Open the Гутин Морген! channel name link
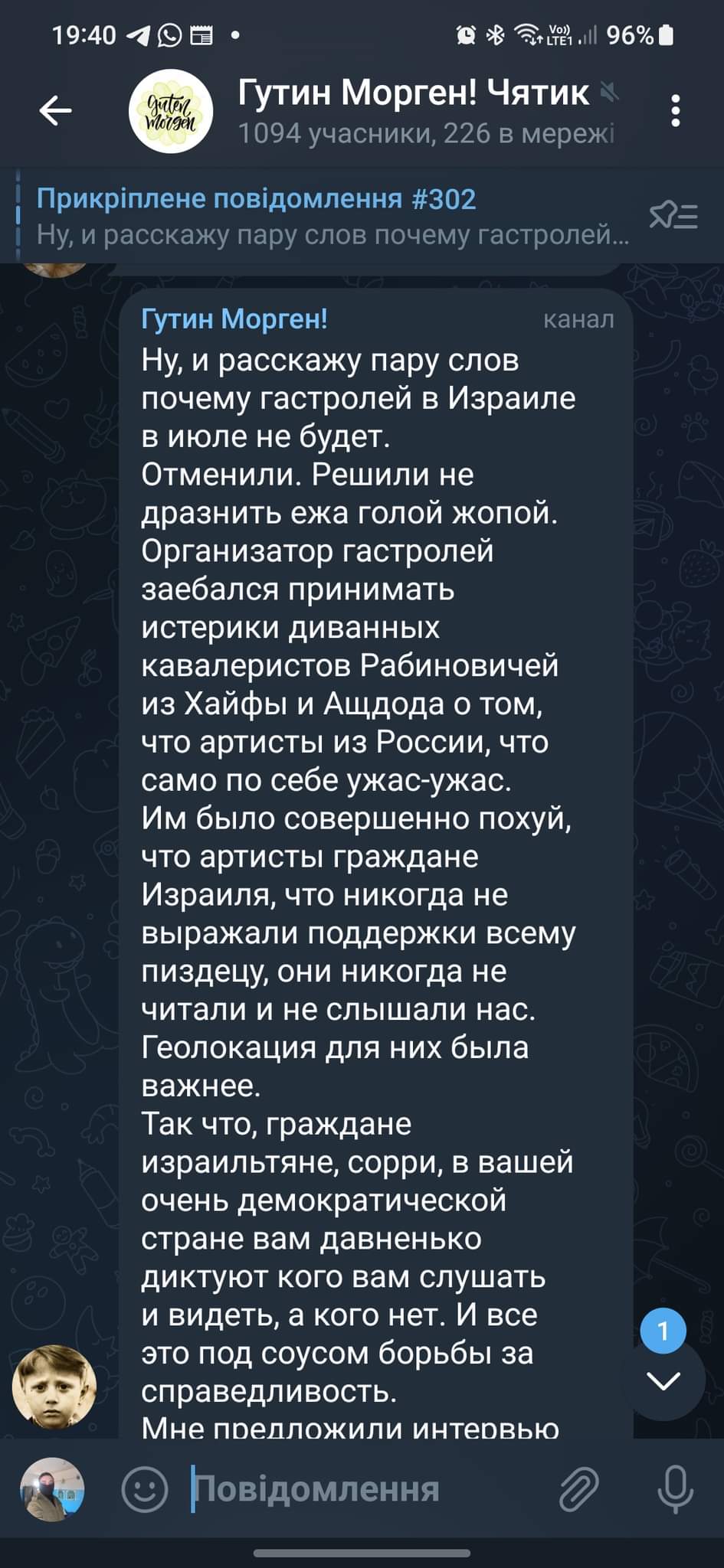The image size is (724, 1568). pos(234,318)
